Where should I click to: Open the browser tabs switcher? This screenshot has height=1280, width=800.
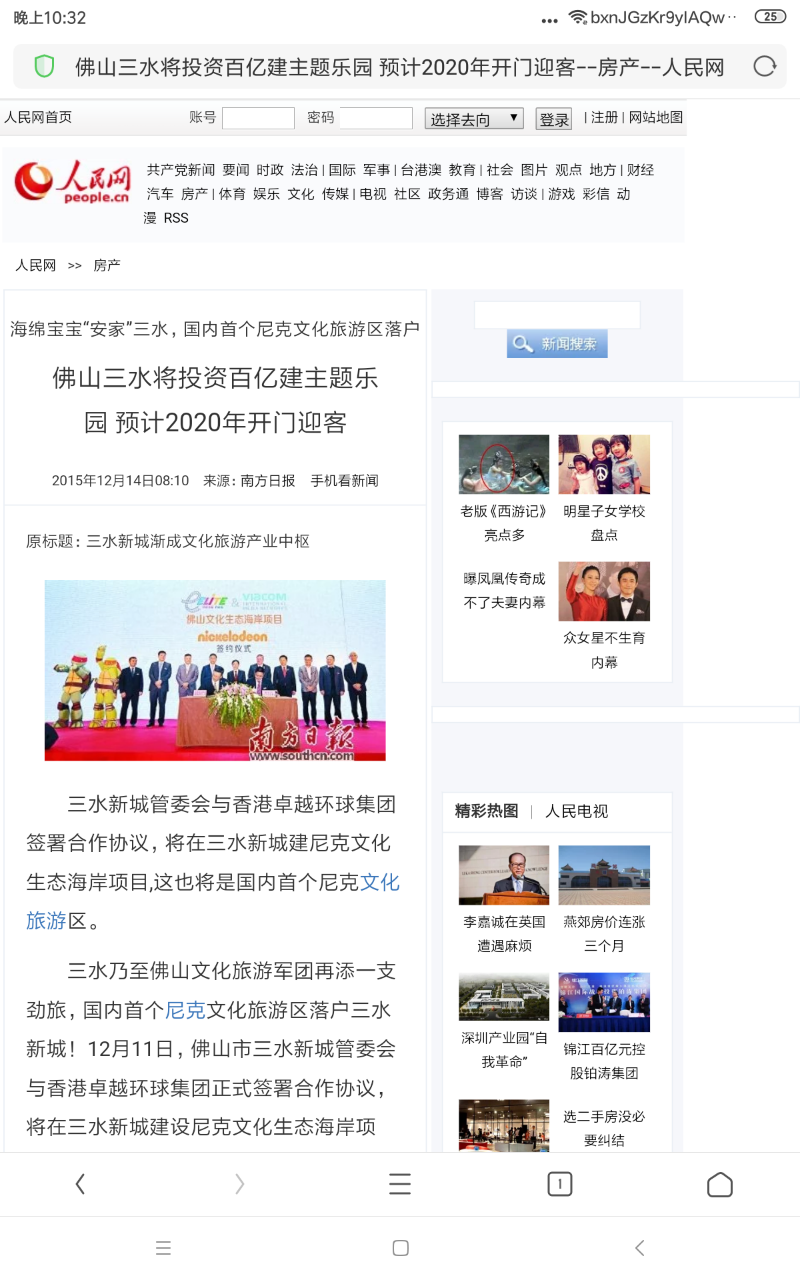pos(560,1184)
